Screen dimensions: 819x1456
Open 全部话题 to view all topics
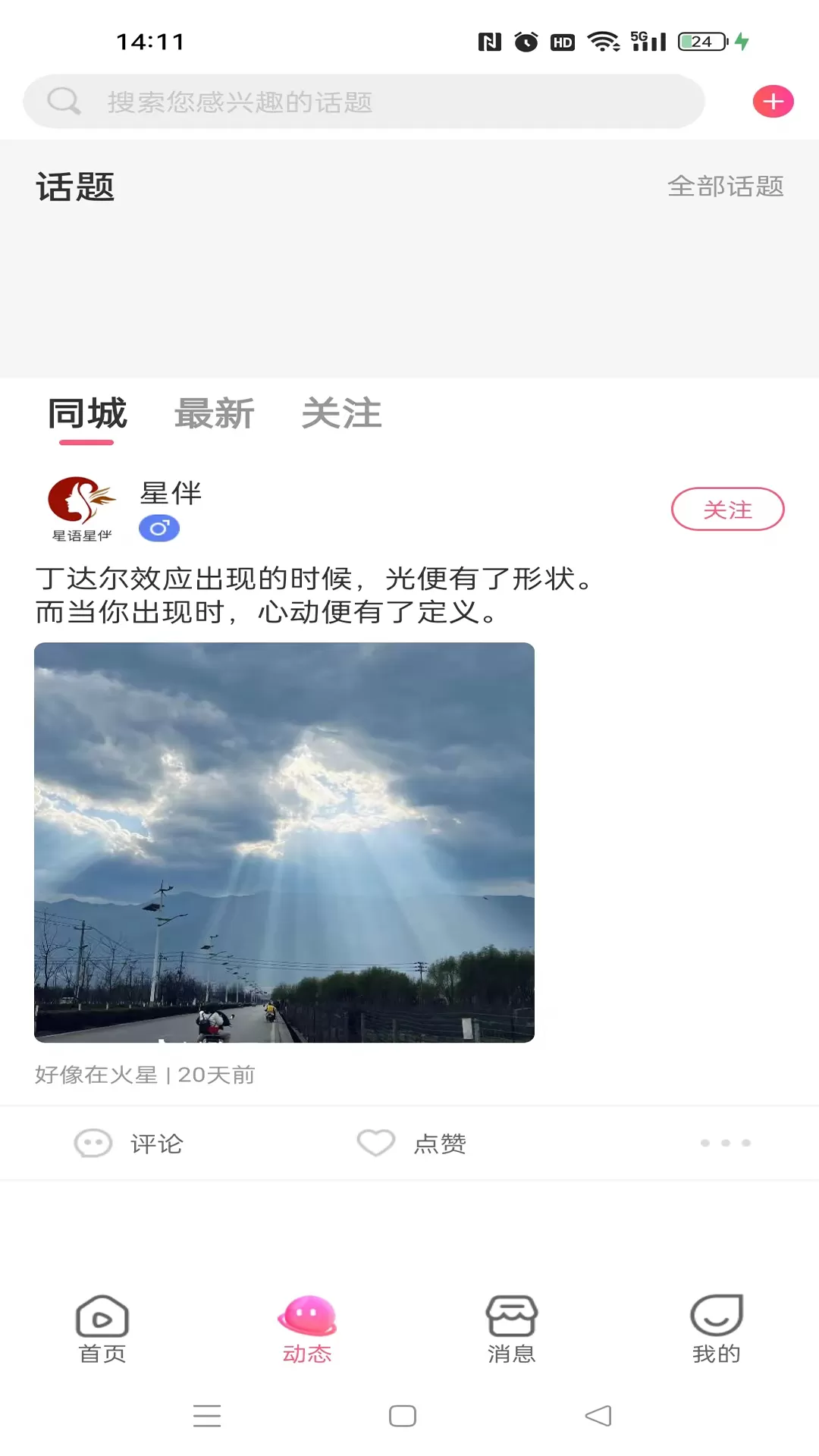[x=725, y=186]
